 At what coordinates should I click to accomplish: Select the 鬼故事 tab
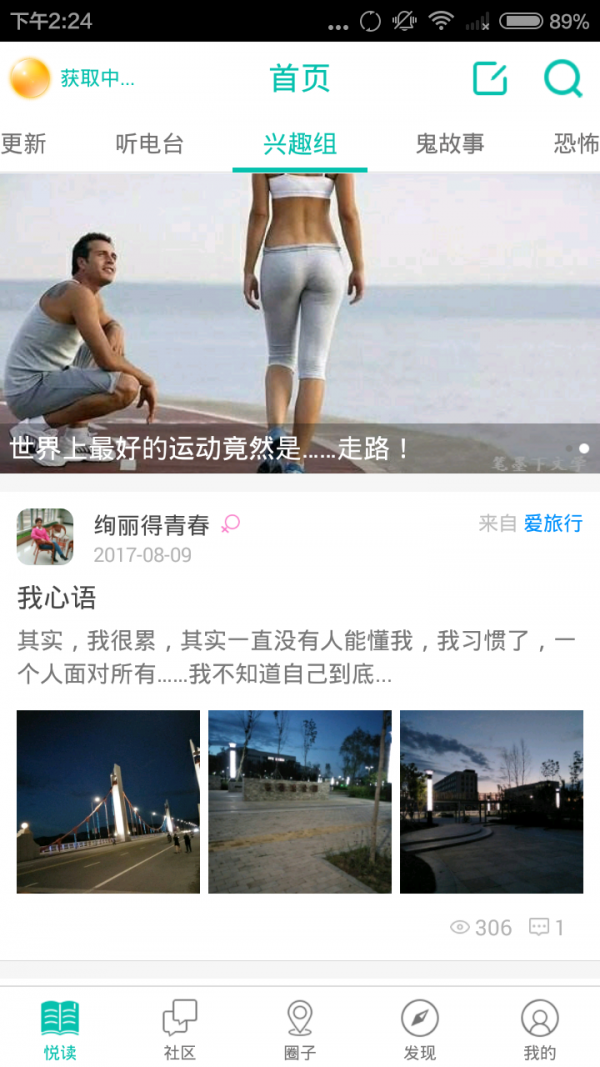(450, 144)
